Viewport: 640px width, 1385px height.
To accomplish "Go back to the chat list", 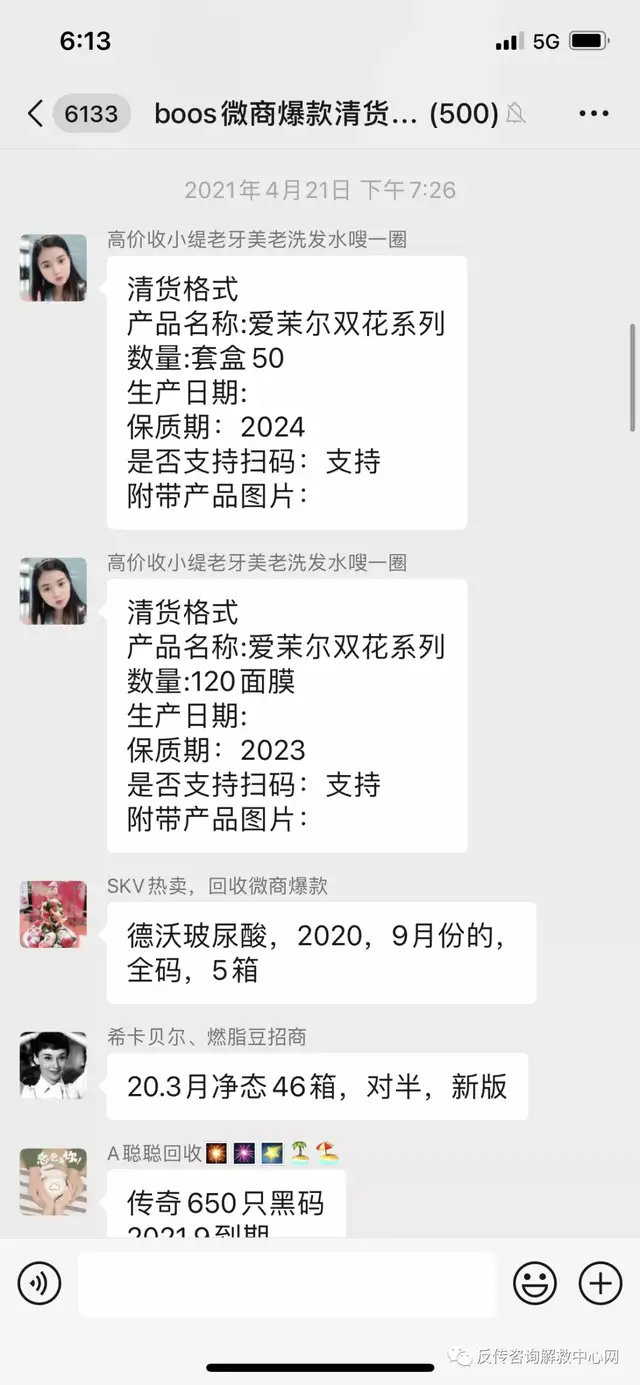I will [x=36, y=114].
